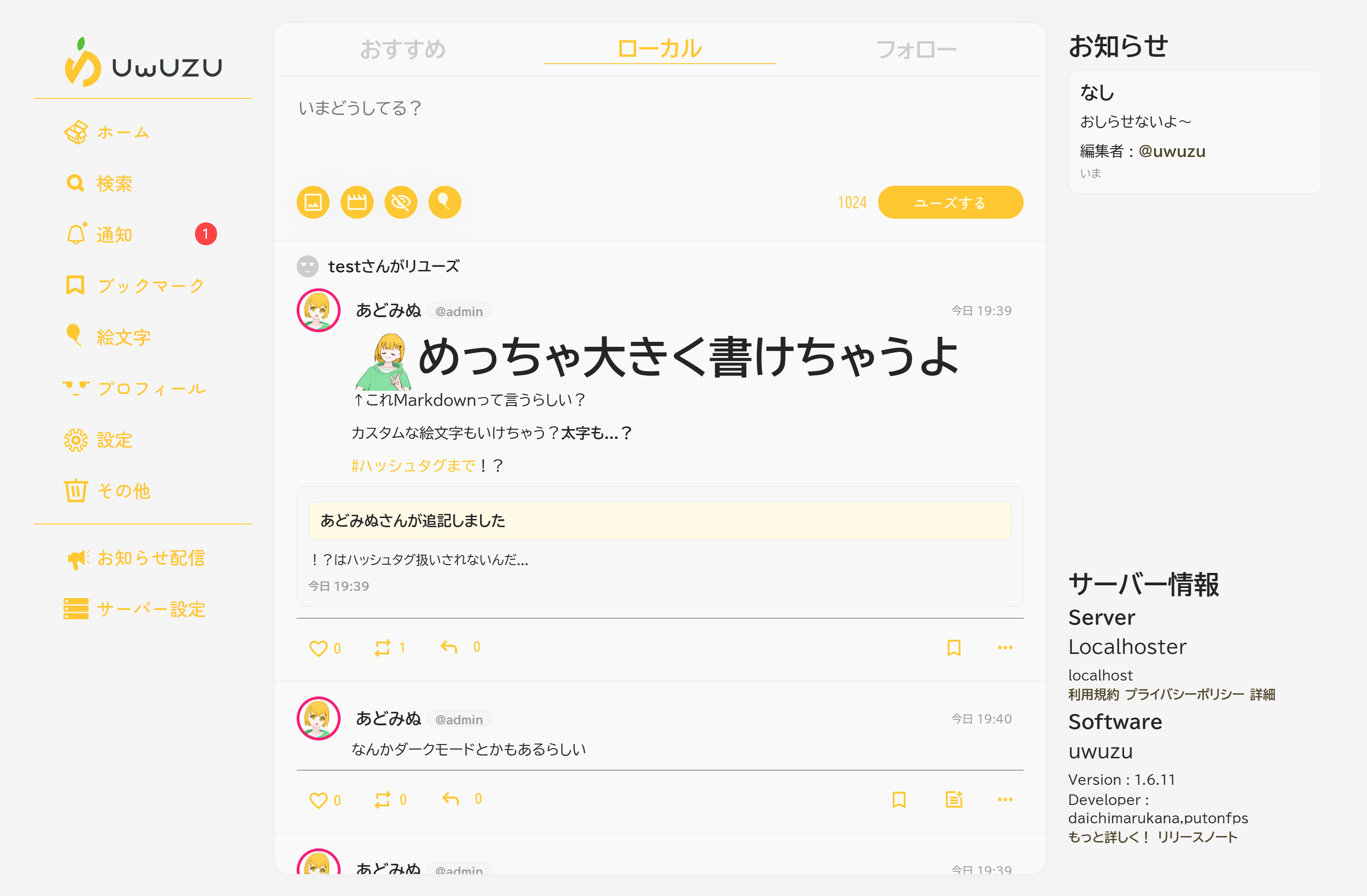The height and width of the screenshot is (896, 1367).
Task: Attach a video with the clapperboard icon
Action: click(357, 202)
